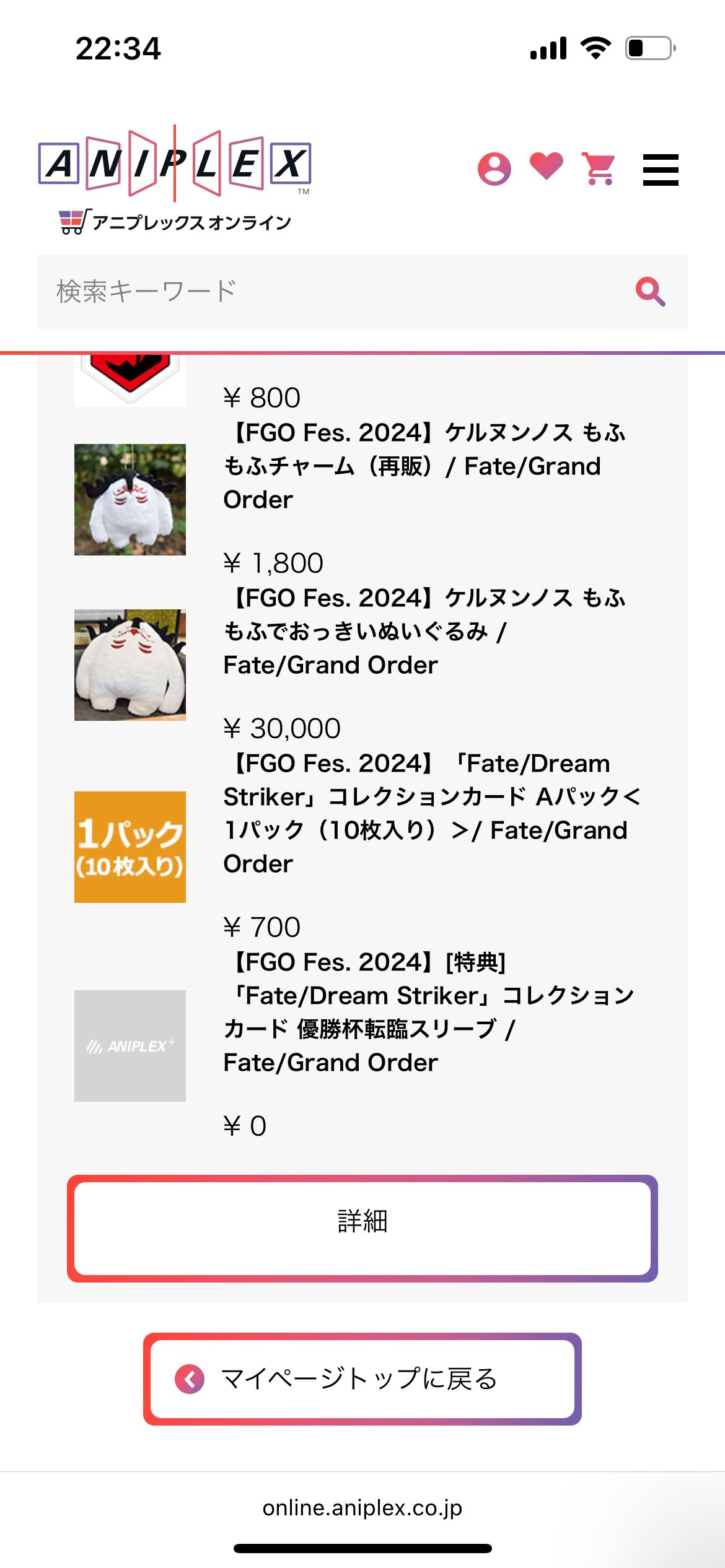Open 優勝杯転臨スリーブ 特典 item
725x1568 pixels.
[x=428, y=1012]
